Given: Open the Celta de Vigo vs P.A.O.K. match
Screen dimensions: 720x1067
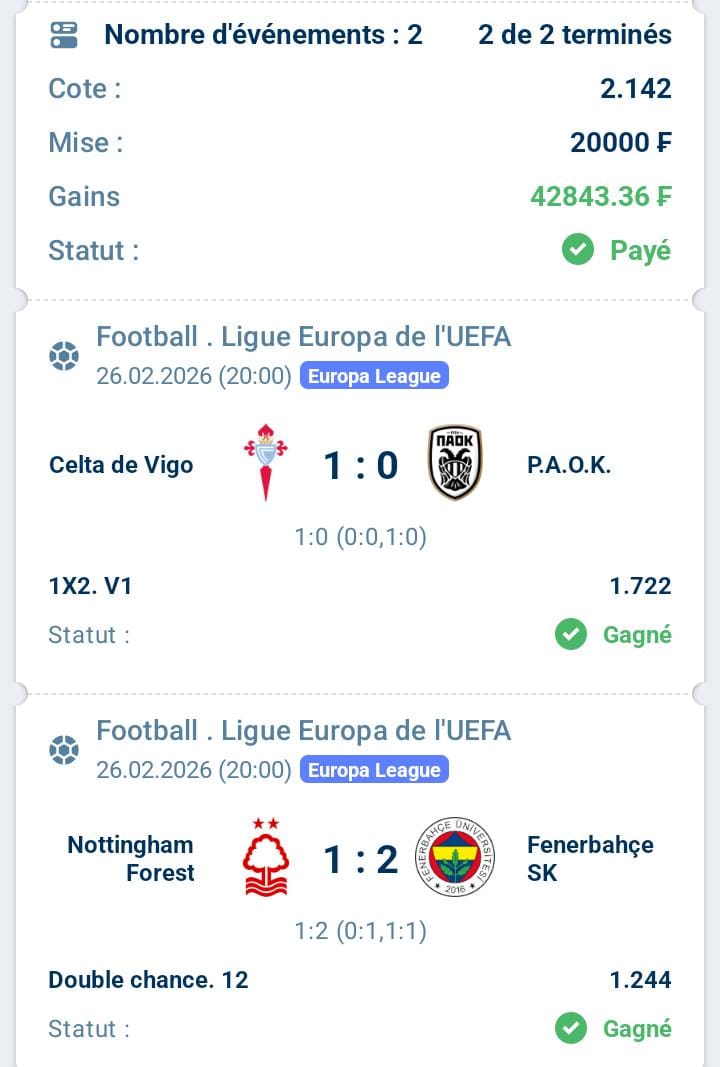Looking at the screenshot, I should tap(360, 465).
